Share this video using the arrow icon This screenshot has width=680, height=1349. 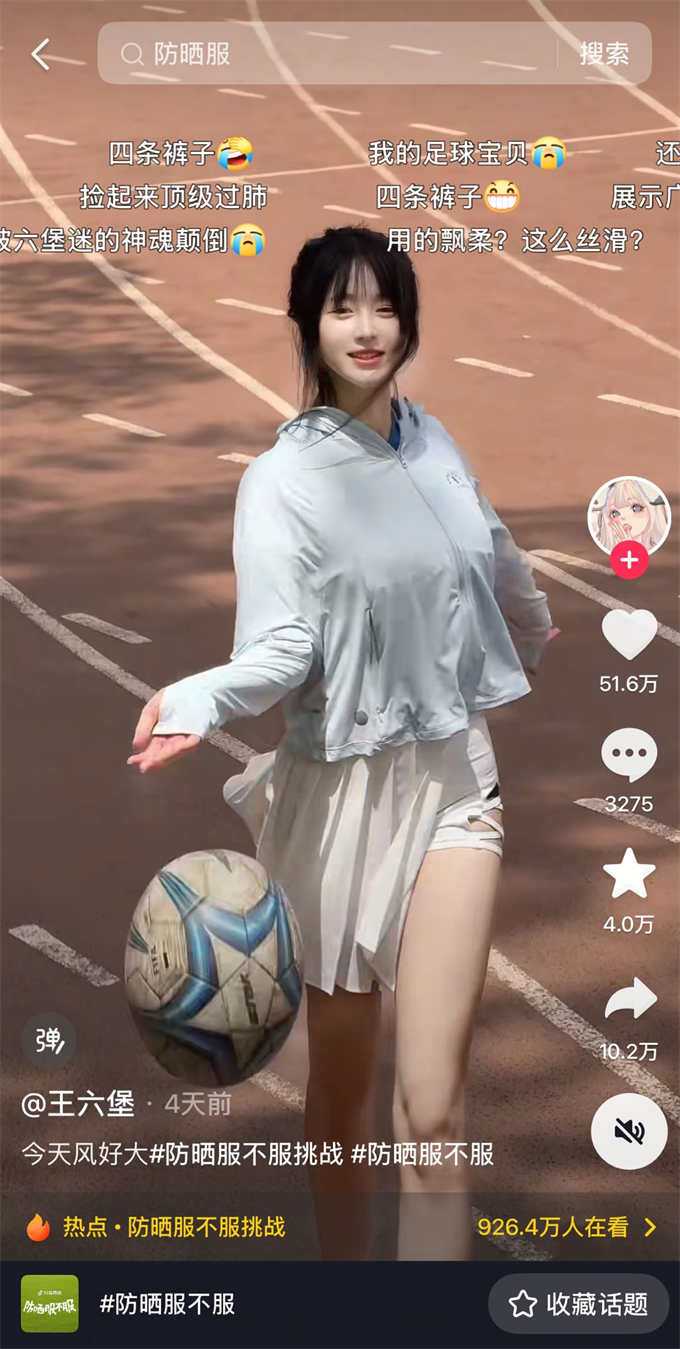click(x=629, y=1000)
